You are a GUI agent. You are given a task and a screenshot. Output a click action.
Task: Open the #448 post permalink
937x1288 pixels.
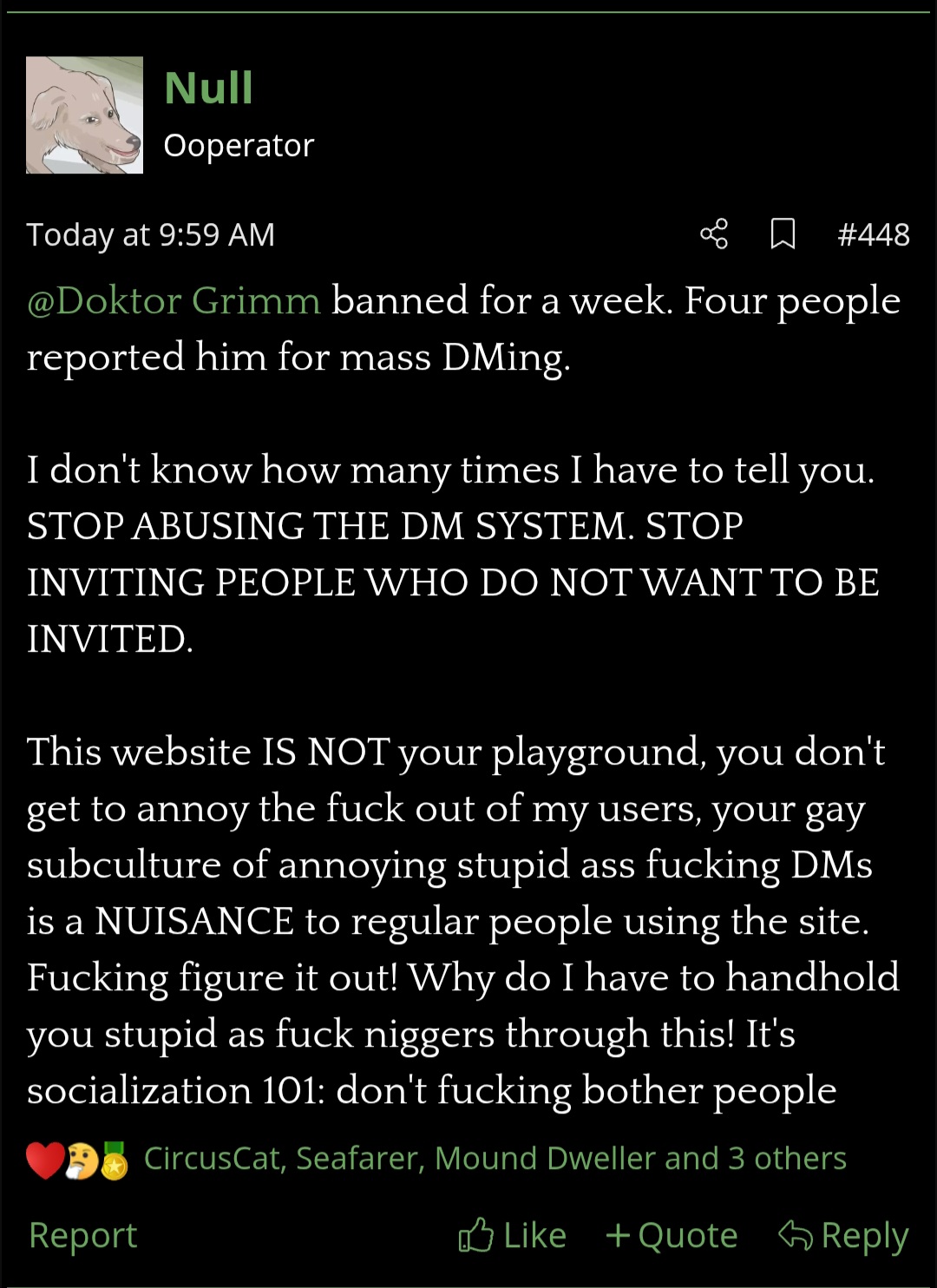(x=873, y=234)
